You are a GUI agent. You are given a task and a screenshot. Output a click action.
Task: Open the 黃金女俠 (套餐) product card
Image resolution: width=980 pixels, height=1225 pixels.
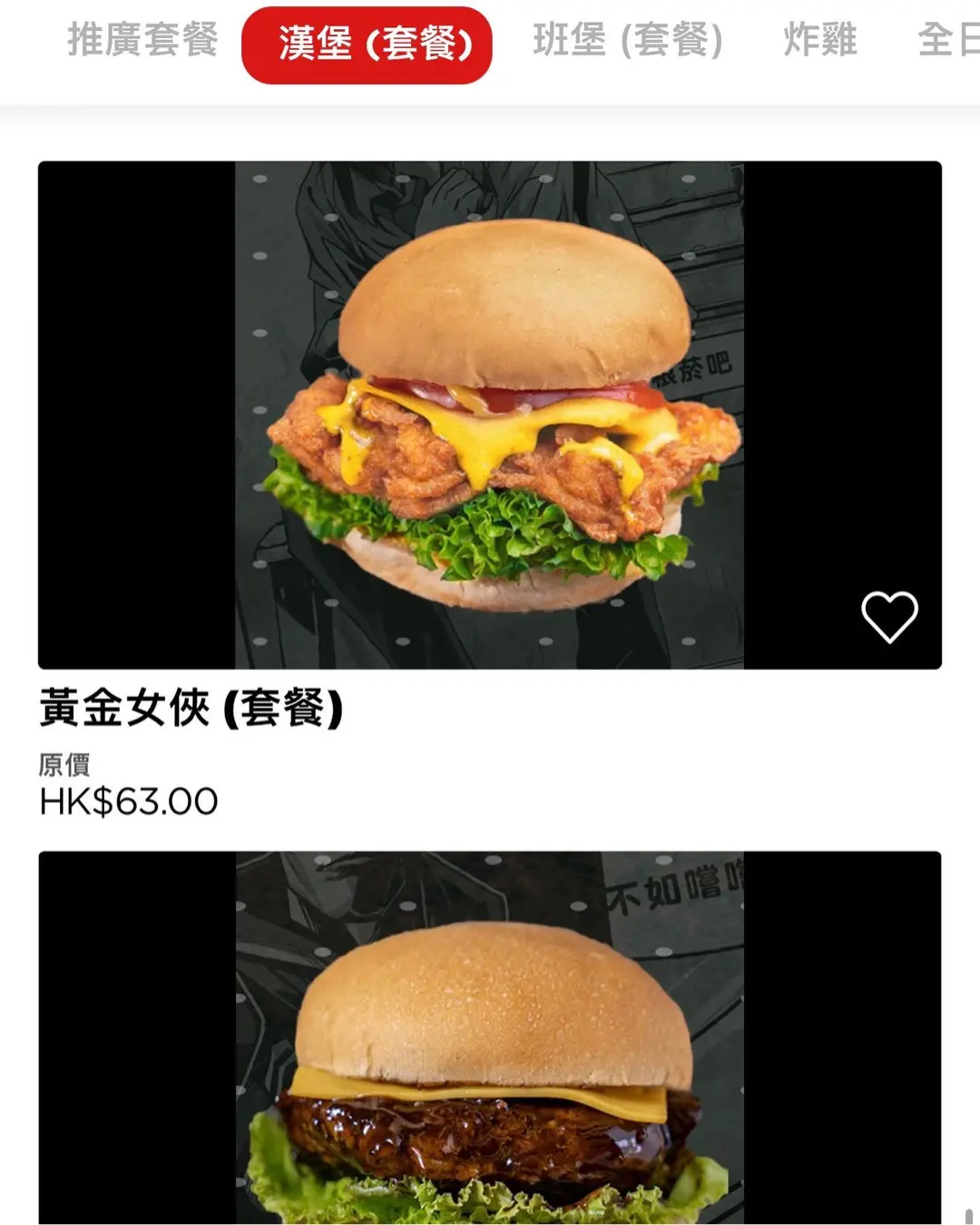(489, 416)
